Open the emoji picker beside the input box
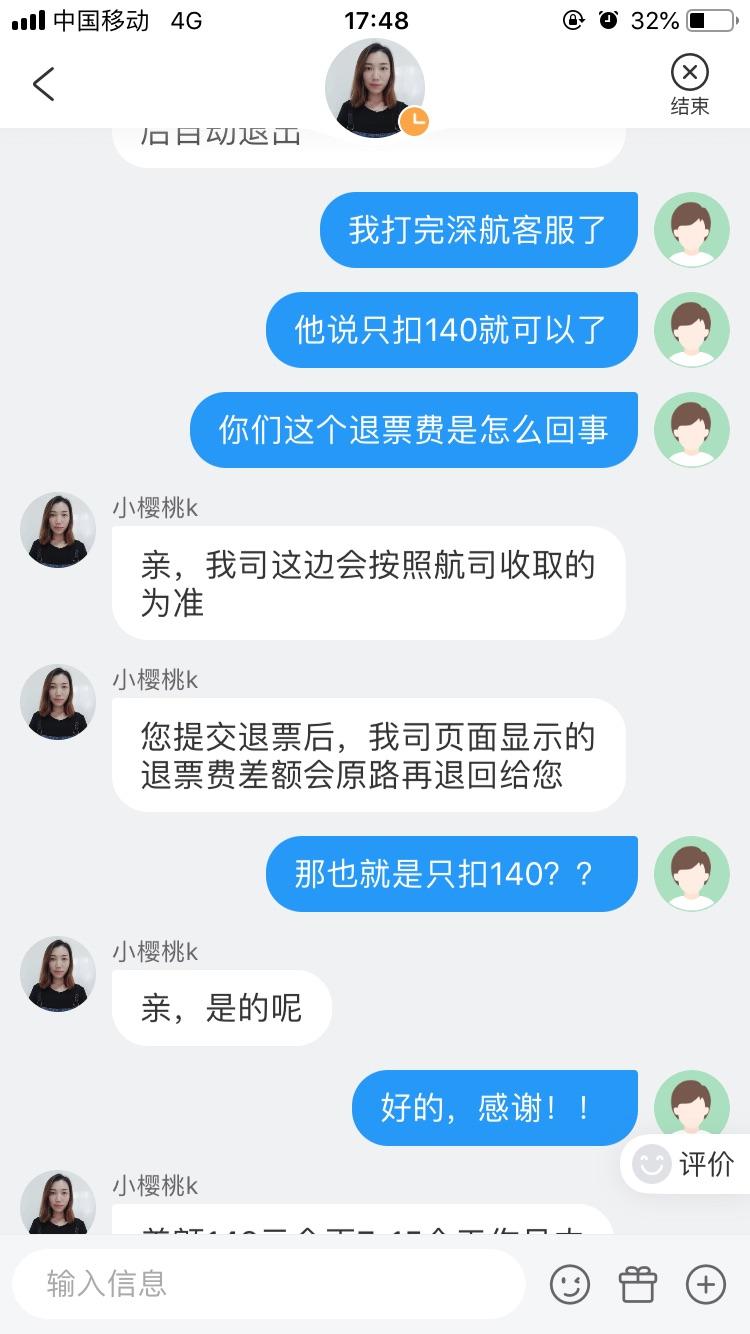Viewport: 750px width, 1334px height. point(570,1285)
